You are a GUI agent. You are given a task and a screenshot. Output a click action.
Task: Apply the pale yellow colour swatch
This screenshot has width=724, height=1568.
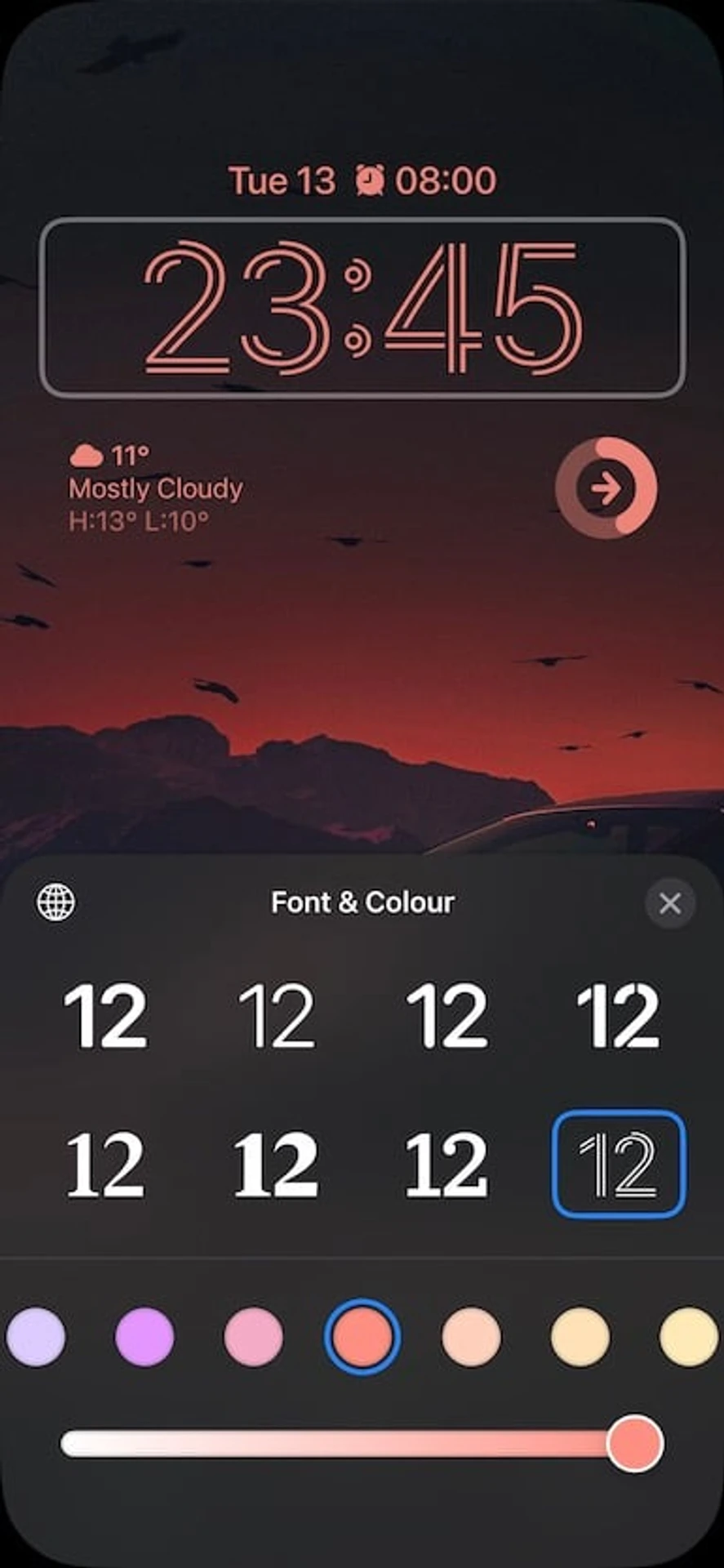(688, 1337)
